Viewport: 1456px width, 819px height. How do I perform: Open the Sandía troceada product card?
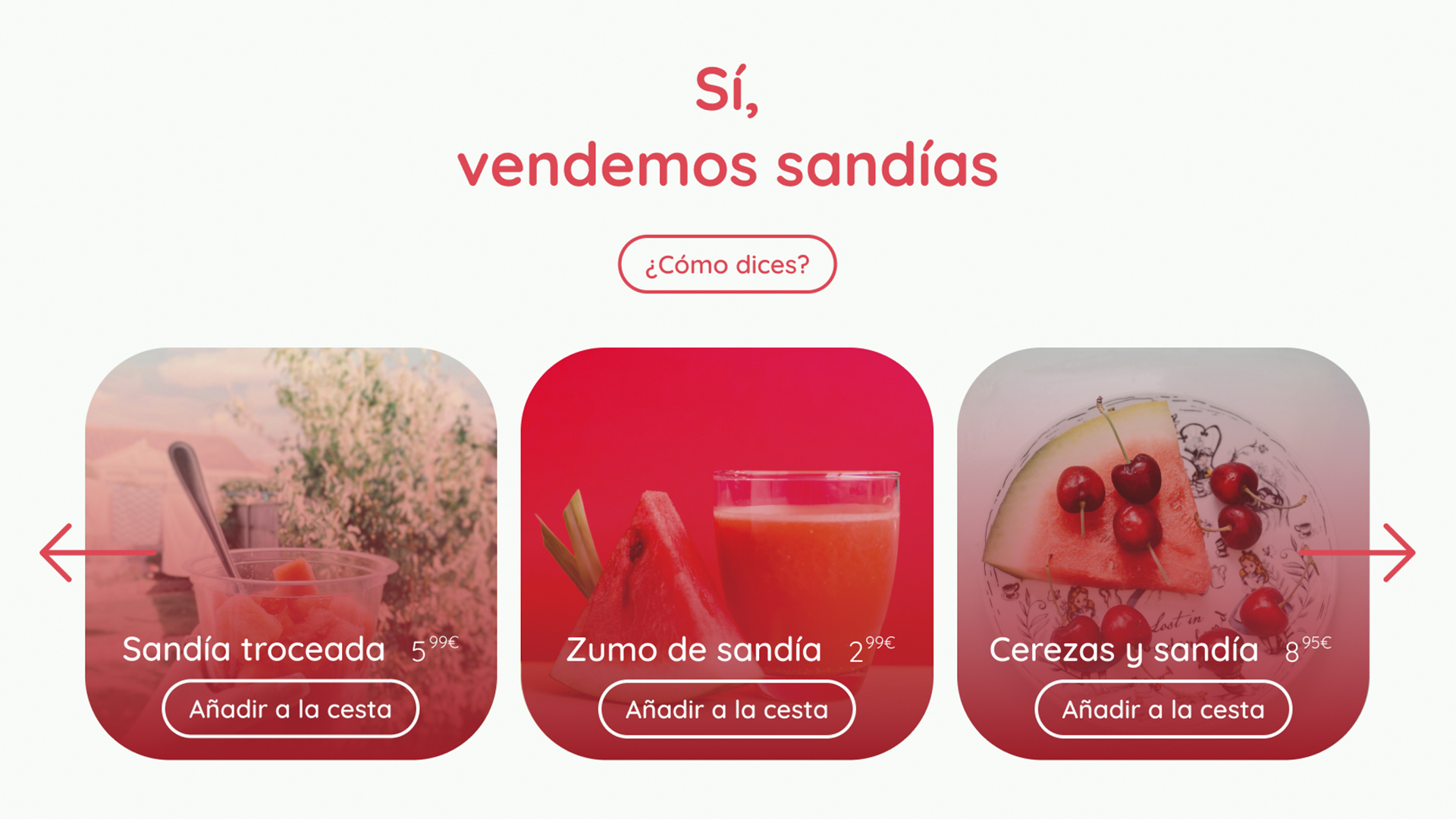pyautogui.click(x=290, y=493)
